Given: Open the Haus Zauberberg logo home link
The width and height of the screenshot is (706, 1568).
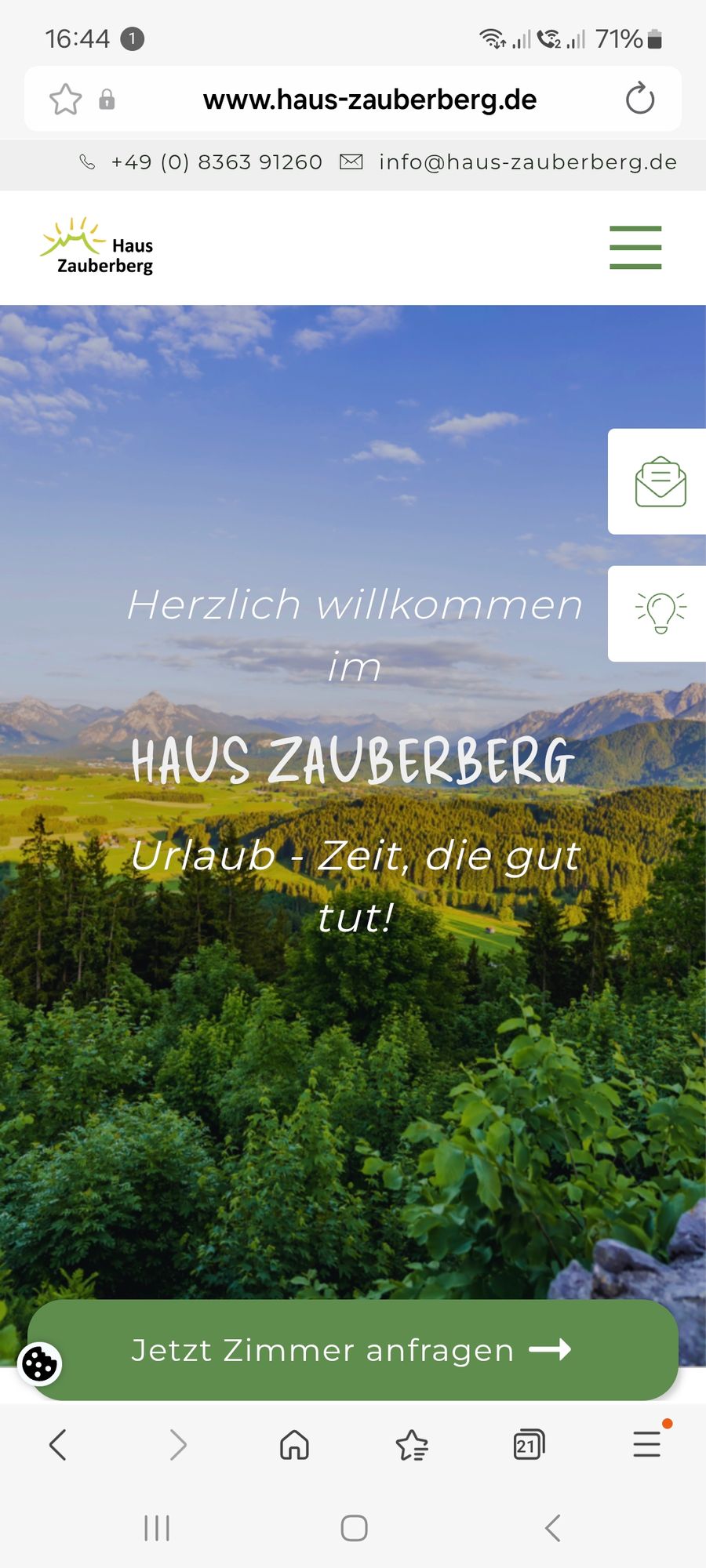Looking at the screenshot, I should [x=97, y=248].
